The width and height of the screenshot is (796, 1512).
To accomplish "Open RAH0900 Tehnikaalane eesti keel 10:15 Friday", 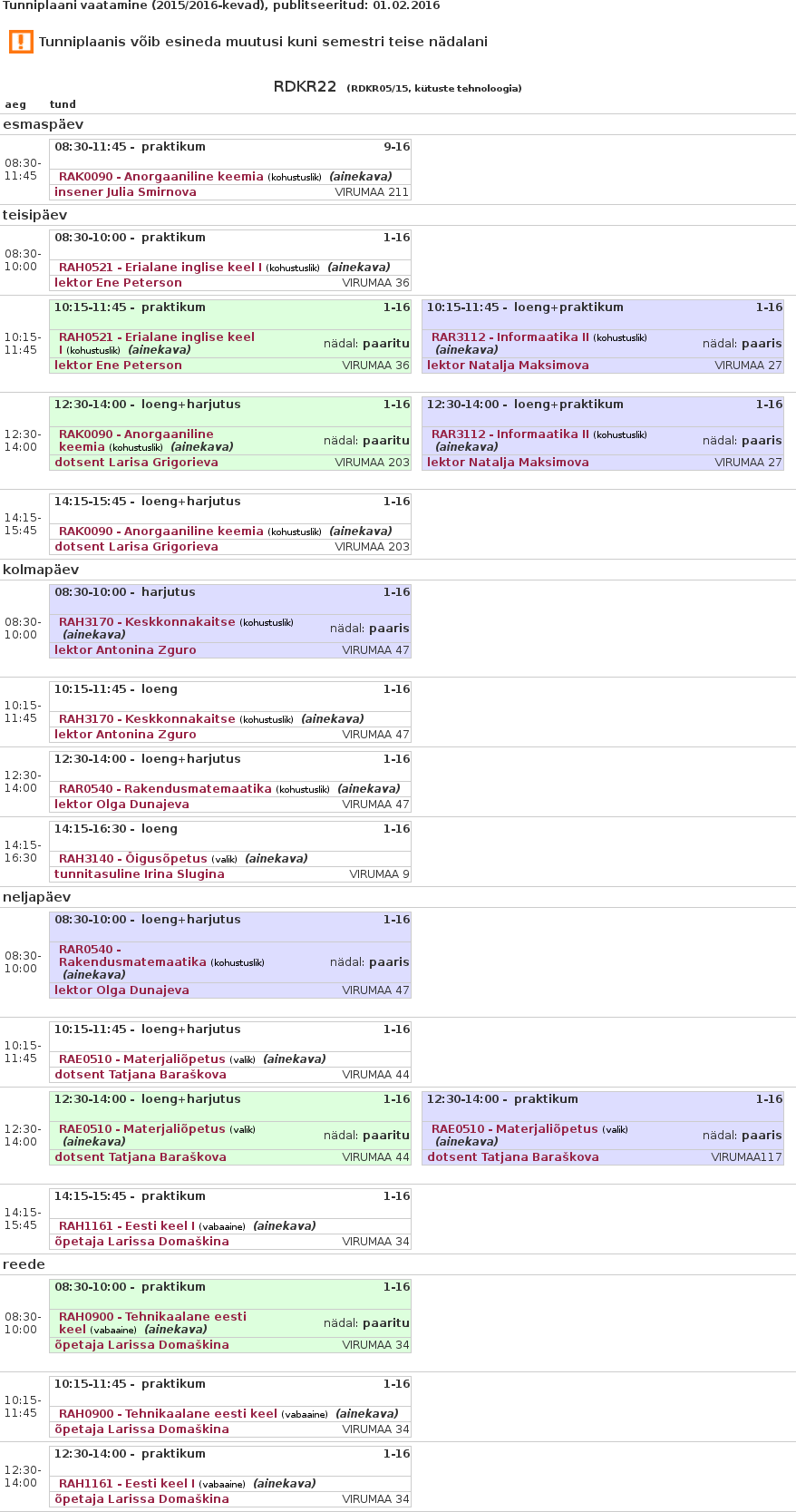I will point(168,1414).
